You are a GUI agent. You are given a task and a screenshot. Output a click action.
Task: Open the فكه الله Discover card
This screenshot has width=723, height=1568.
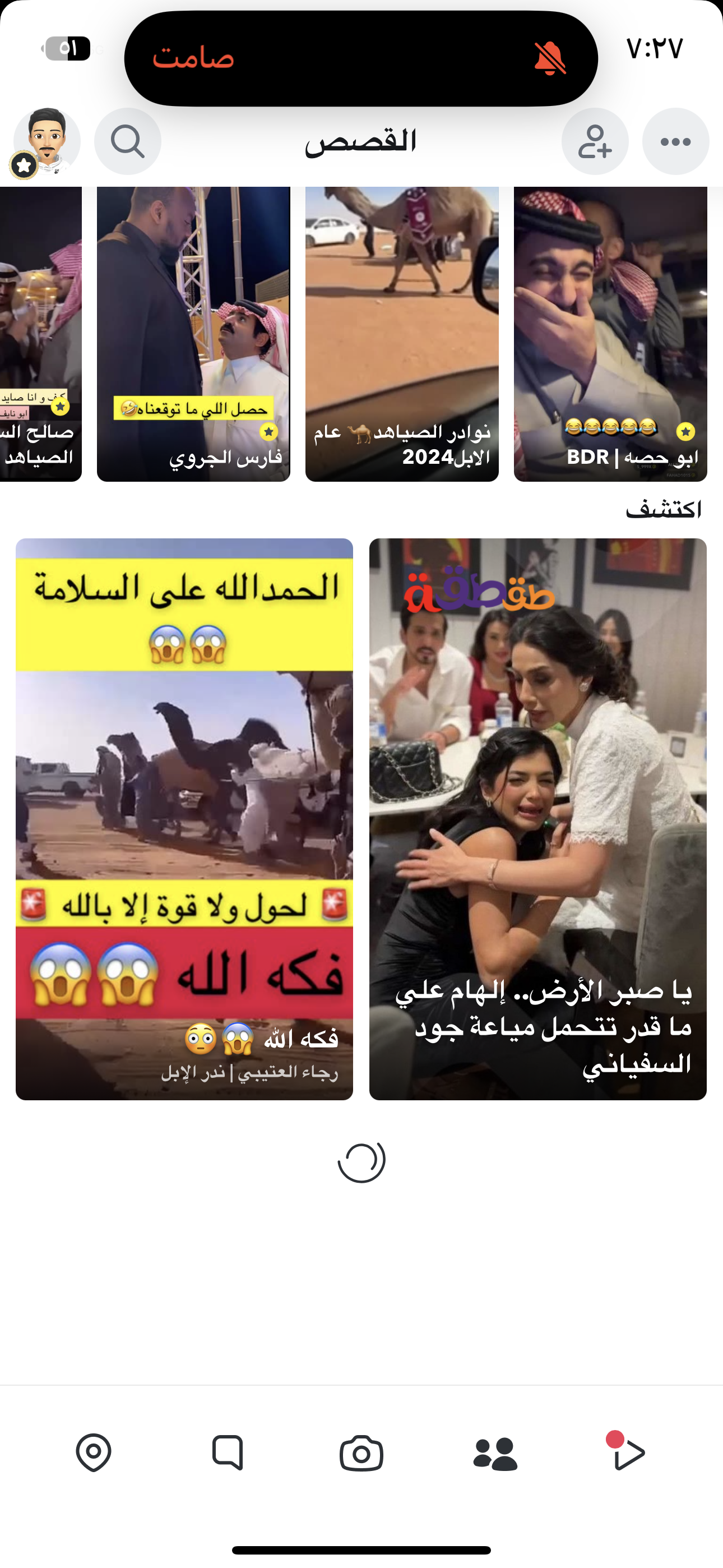click(x=184, y=819)
